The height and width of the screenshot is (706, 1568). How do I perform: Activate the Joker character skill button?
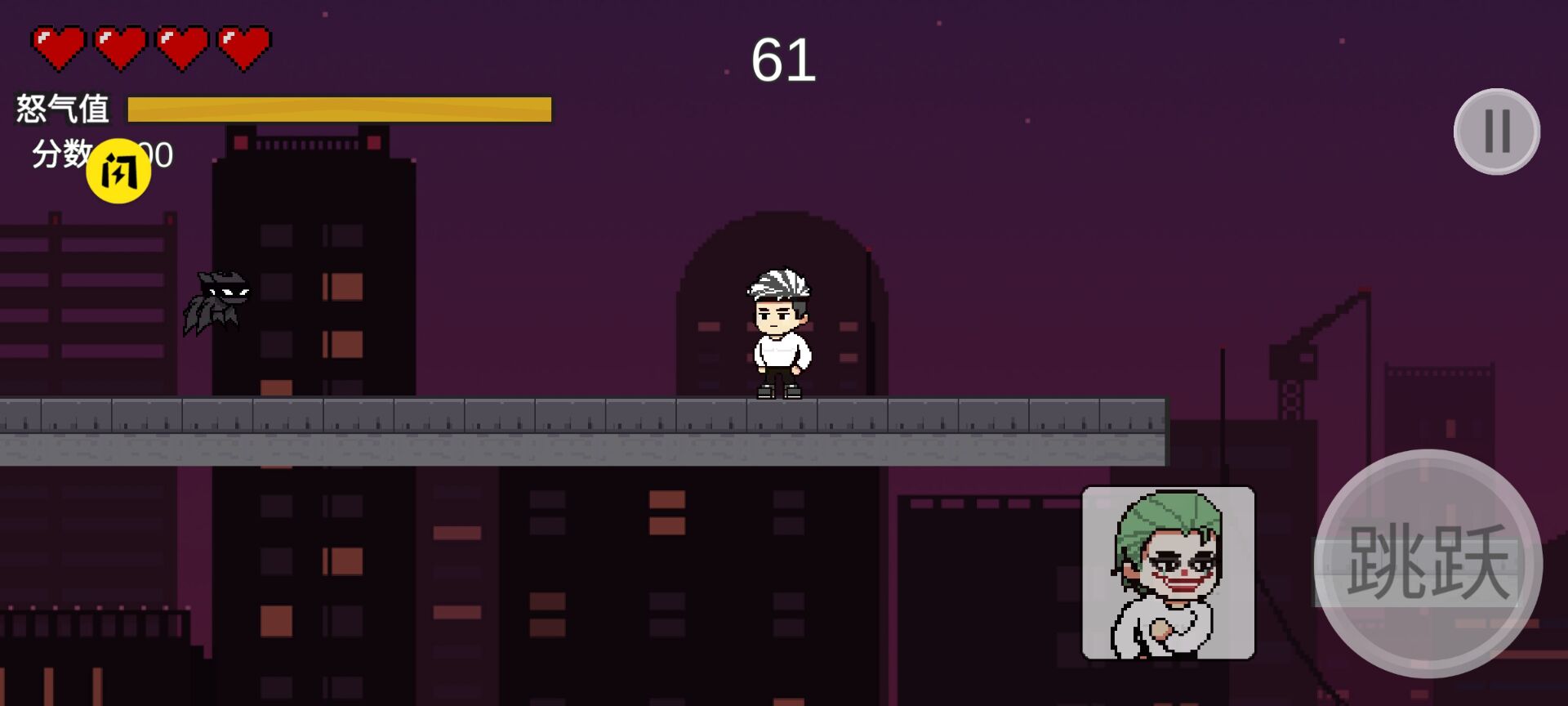pos(1168,573)
